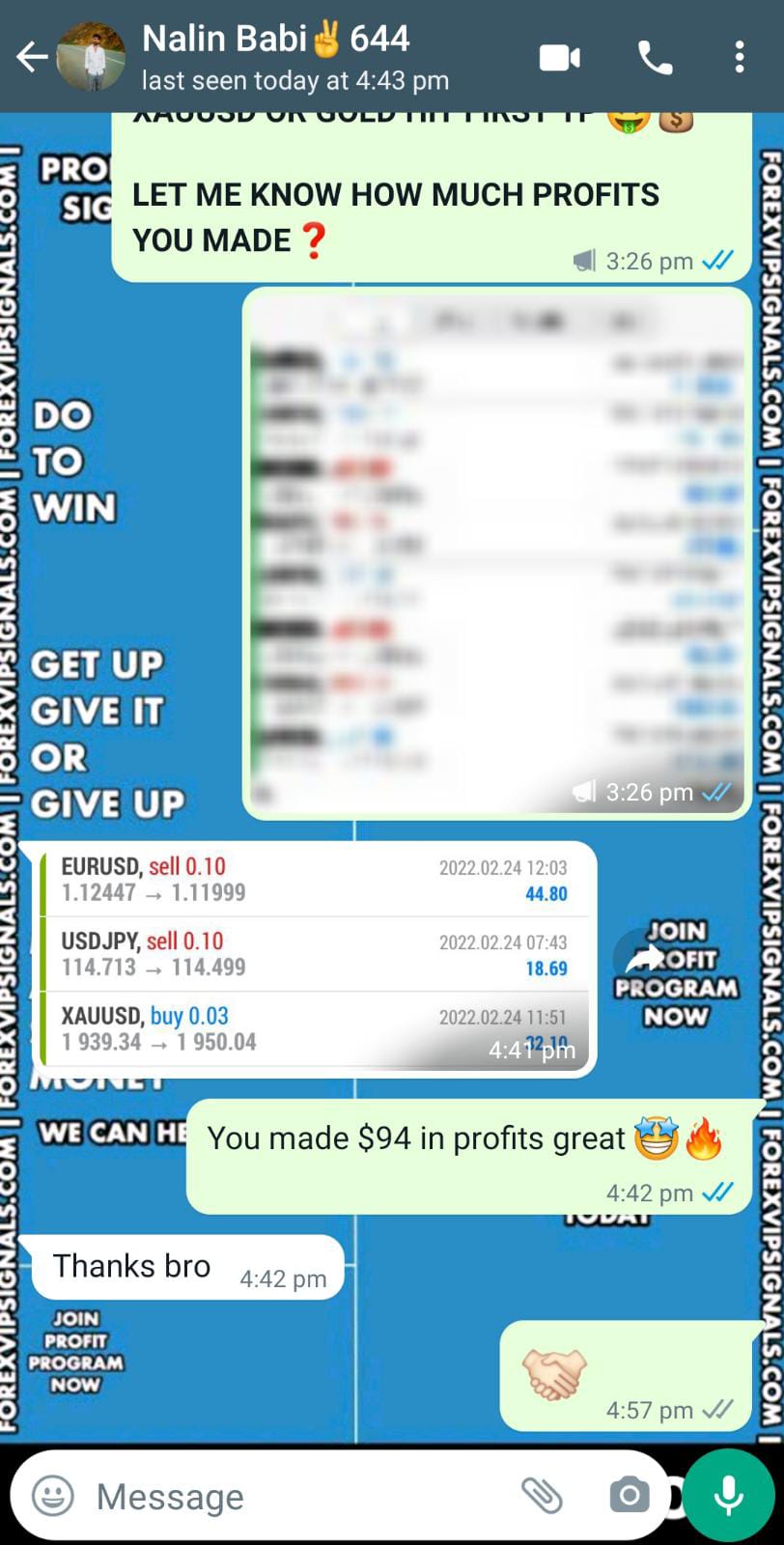Open the blurred image sent at 3:26 pm
The height and width of the screenshot is (1545, 784).
(496, 550)
